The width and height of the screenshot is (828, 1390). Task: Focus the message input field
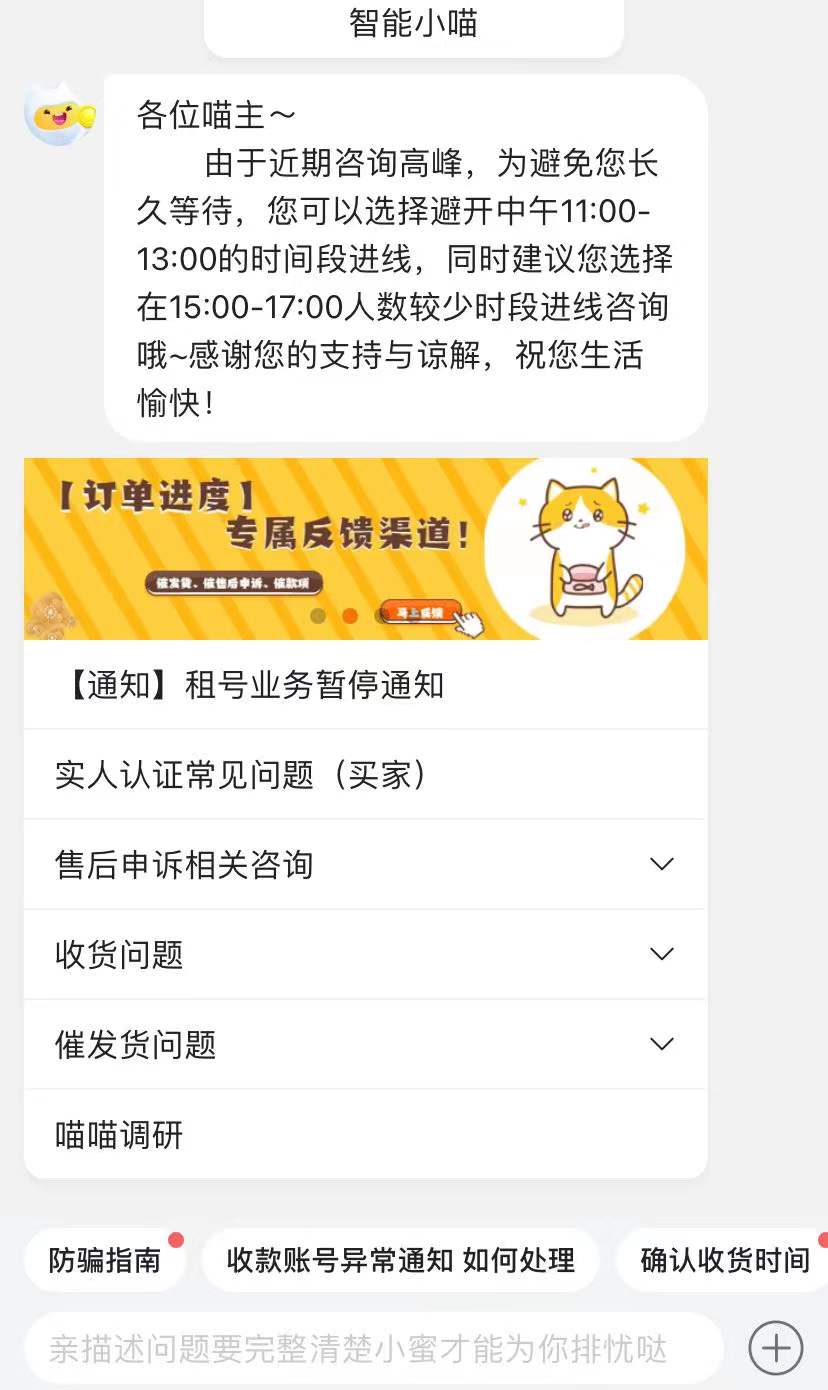(372, 1349)
